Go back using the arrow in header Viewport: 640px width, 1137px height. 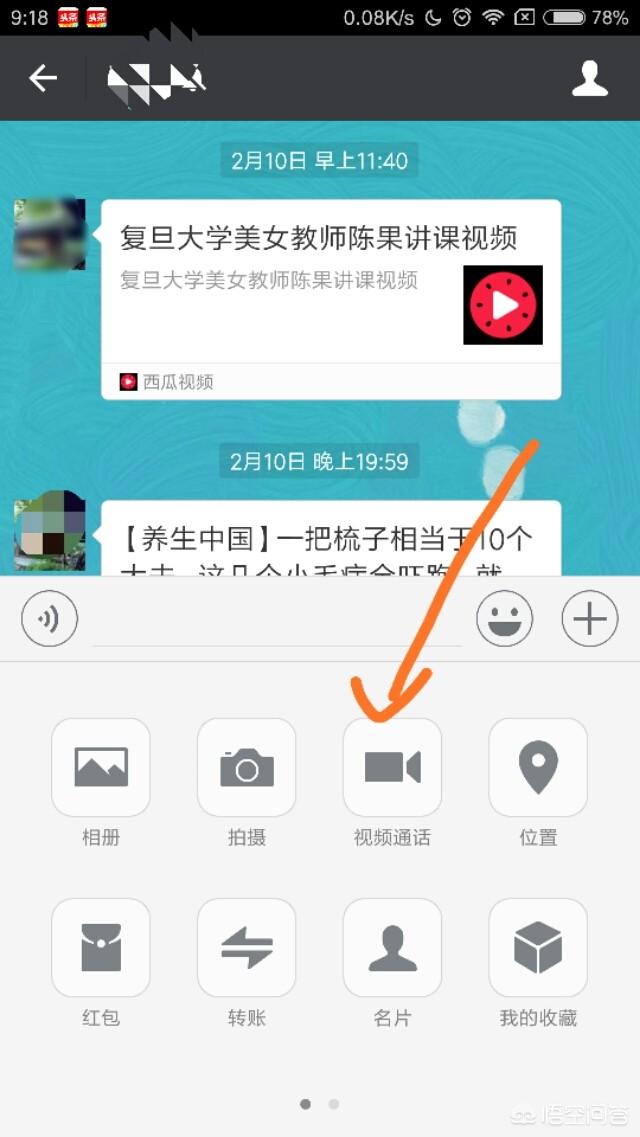(x=43, y=78)
